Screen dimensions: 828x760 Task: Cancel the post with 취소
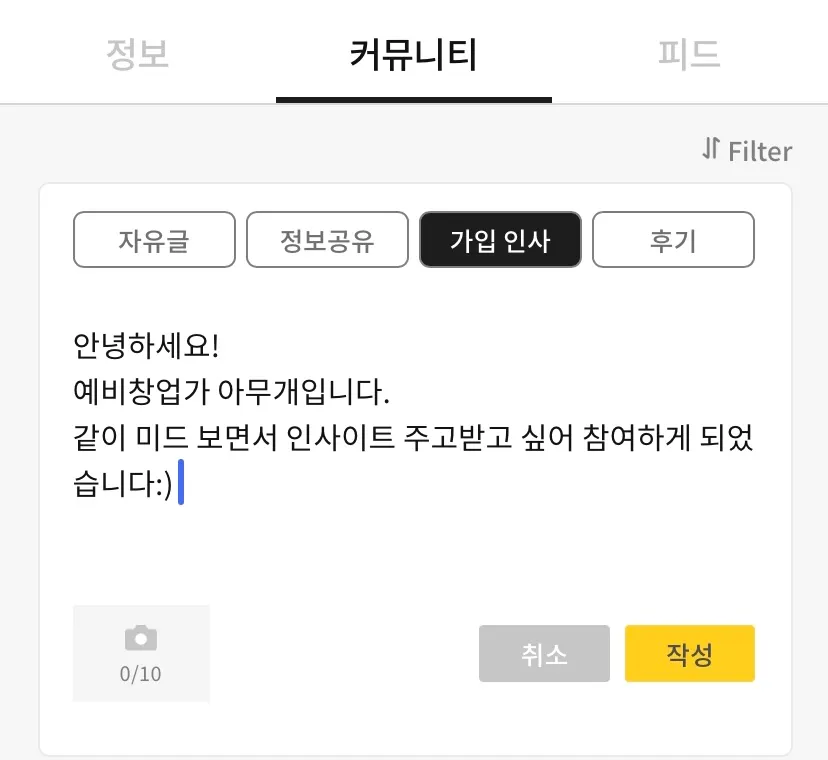544,654
